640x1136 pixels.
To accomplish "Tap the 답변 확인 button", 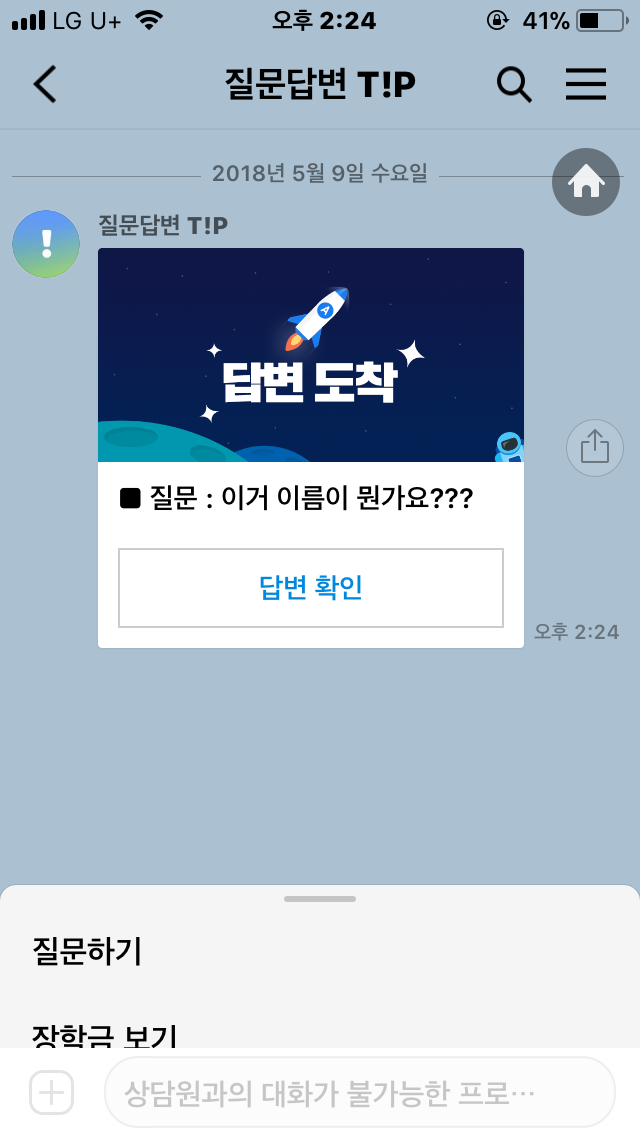I will point(311,588).
